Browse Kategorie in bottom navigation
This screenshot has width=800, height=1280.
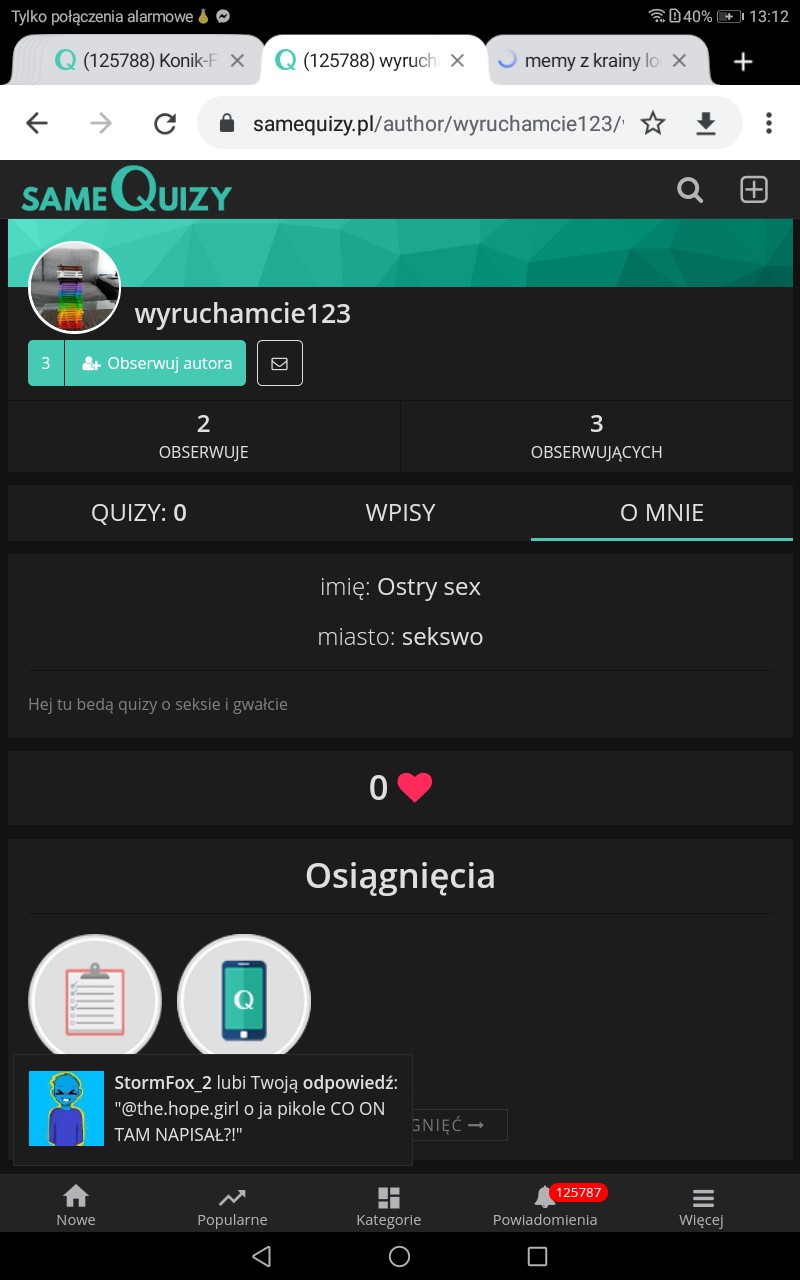pyautogui.click(x=388, y=1205)
